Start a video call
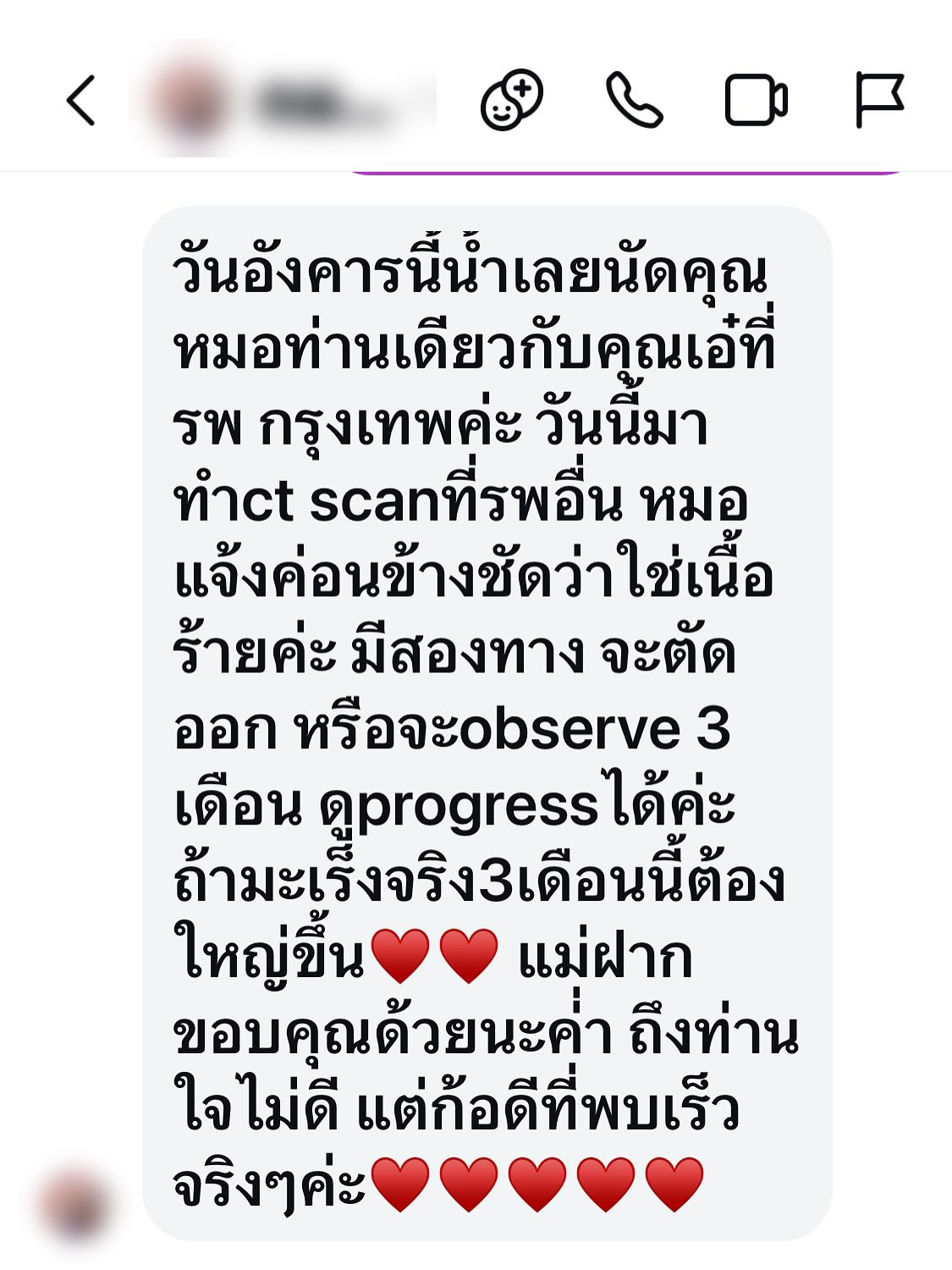The height and width of the screenshot is (1270, 952). click(756, 100)
